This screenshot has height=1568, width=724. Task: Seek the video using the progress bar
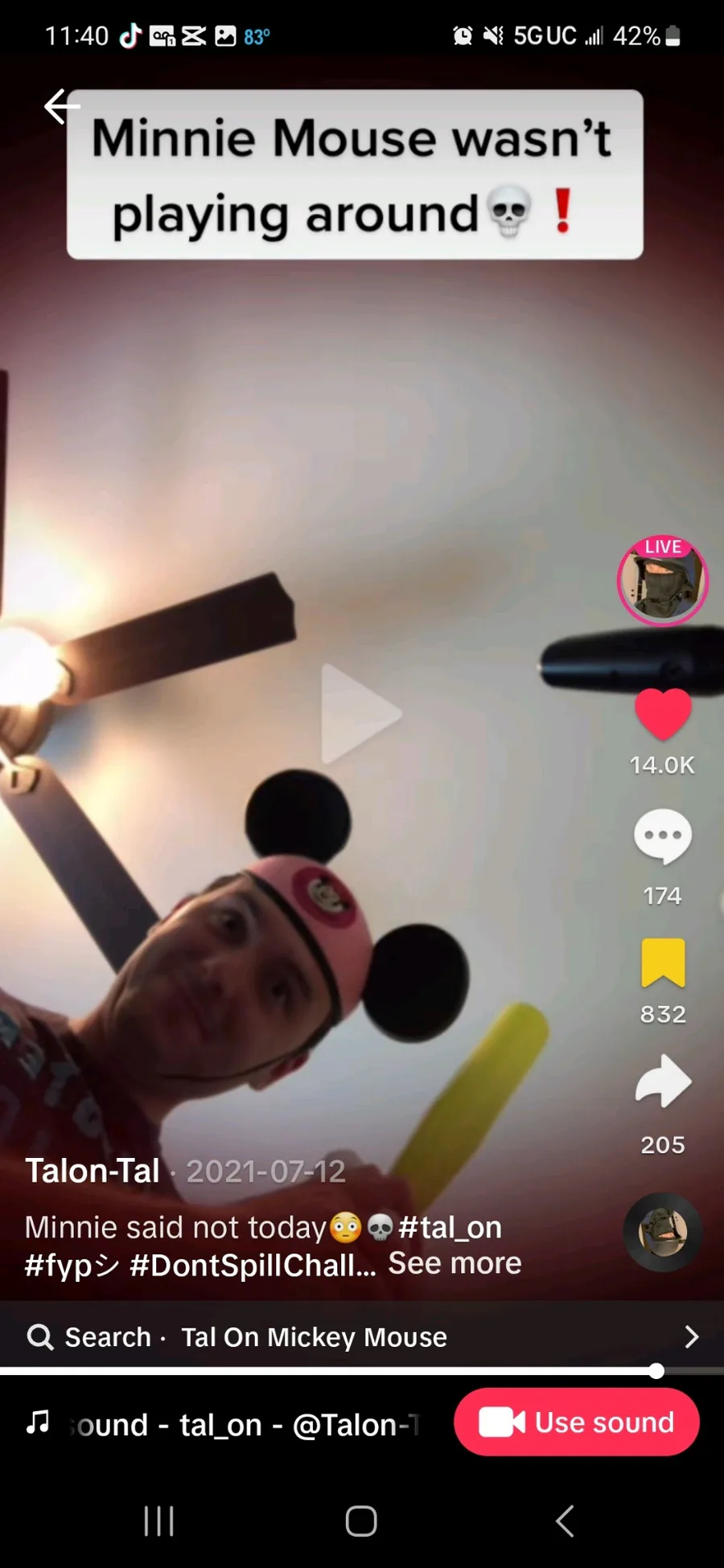pyautogui.click(x=362, y=1371)
